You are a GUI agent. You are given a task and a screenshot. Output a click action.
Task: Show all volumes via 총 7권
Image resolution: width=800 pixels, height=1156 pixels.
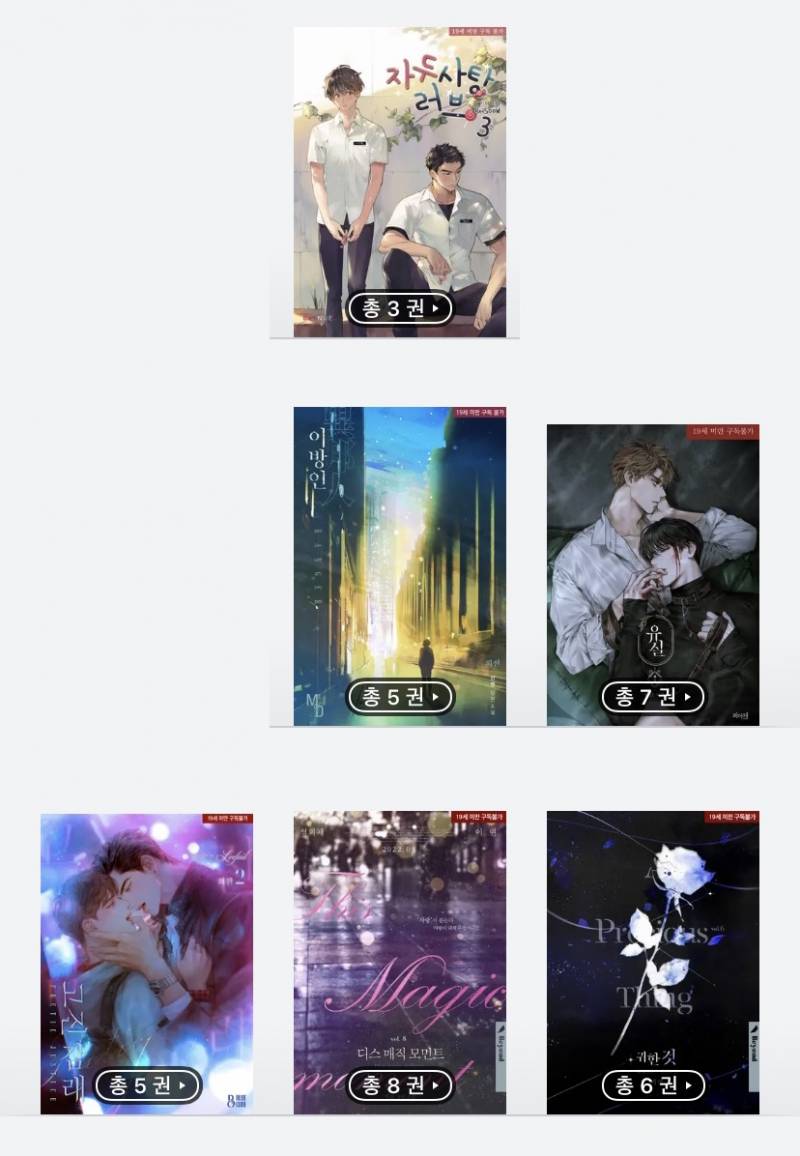[x=653, y=696]
